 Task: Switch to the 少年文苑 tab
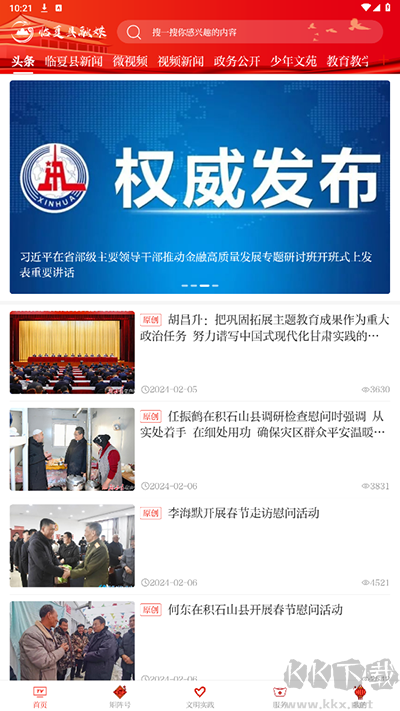coord(293,61)
